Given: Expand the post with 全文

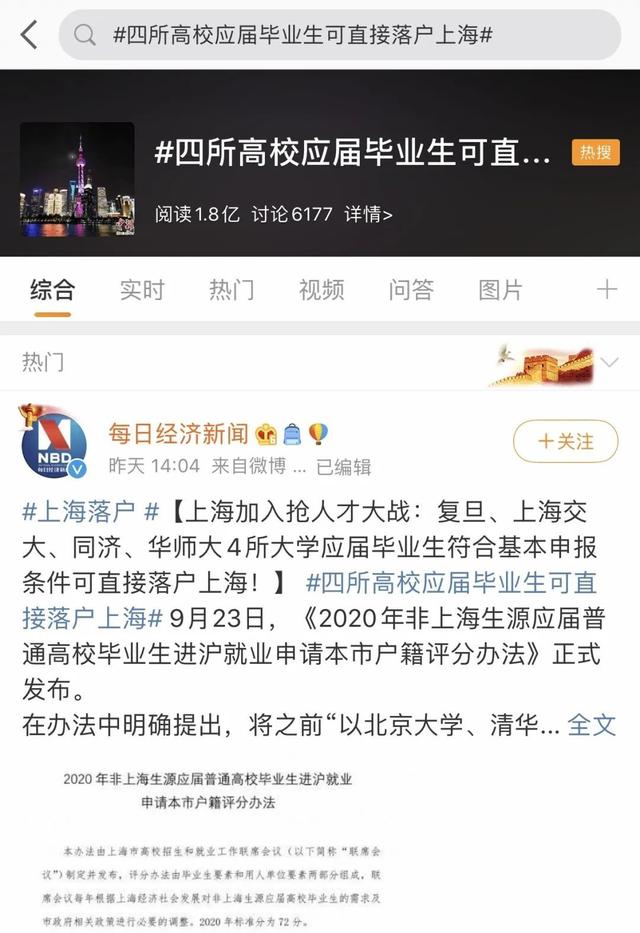Looking at the screenshot, I should 591,724.
